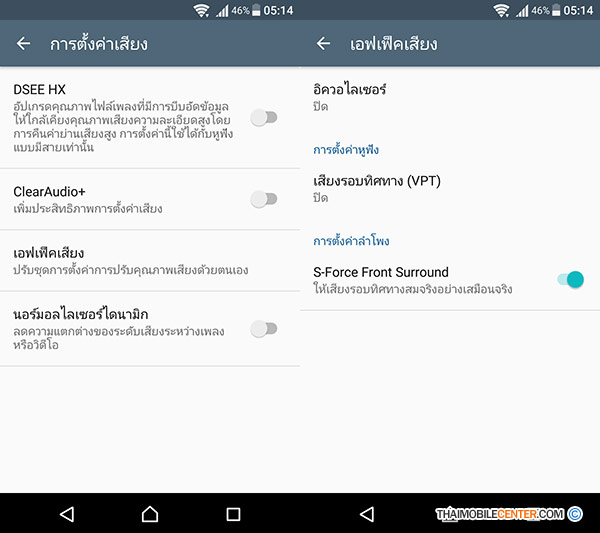The width and height of the screenshot is (600, 533).
Task: Open recent apps from the navigation bar
Action: point(233,514)
